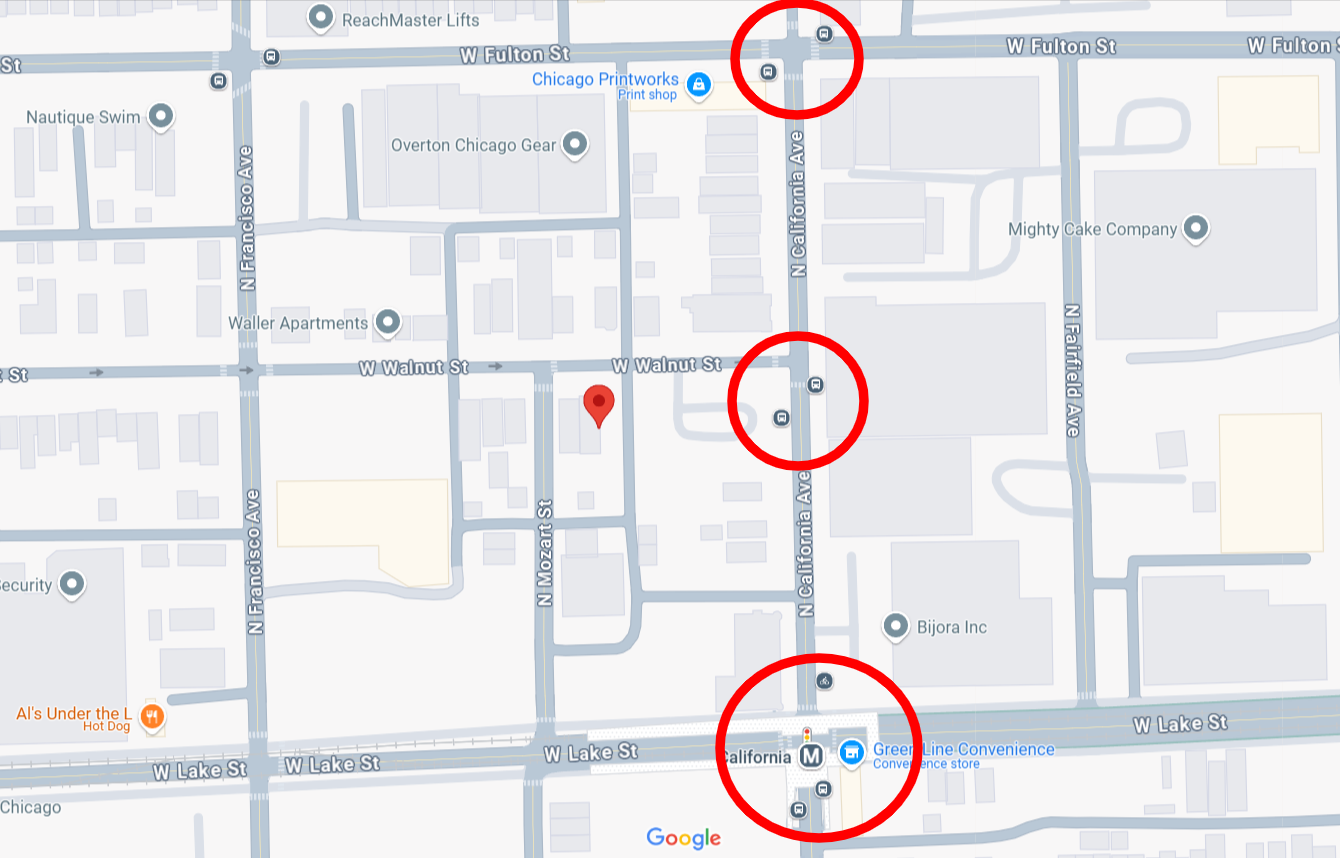Open the California metro station icon
This screenshot has width=1340, height=858.
tap(812, 756)
